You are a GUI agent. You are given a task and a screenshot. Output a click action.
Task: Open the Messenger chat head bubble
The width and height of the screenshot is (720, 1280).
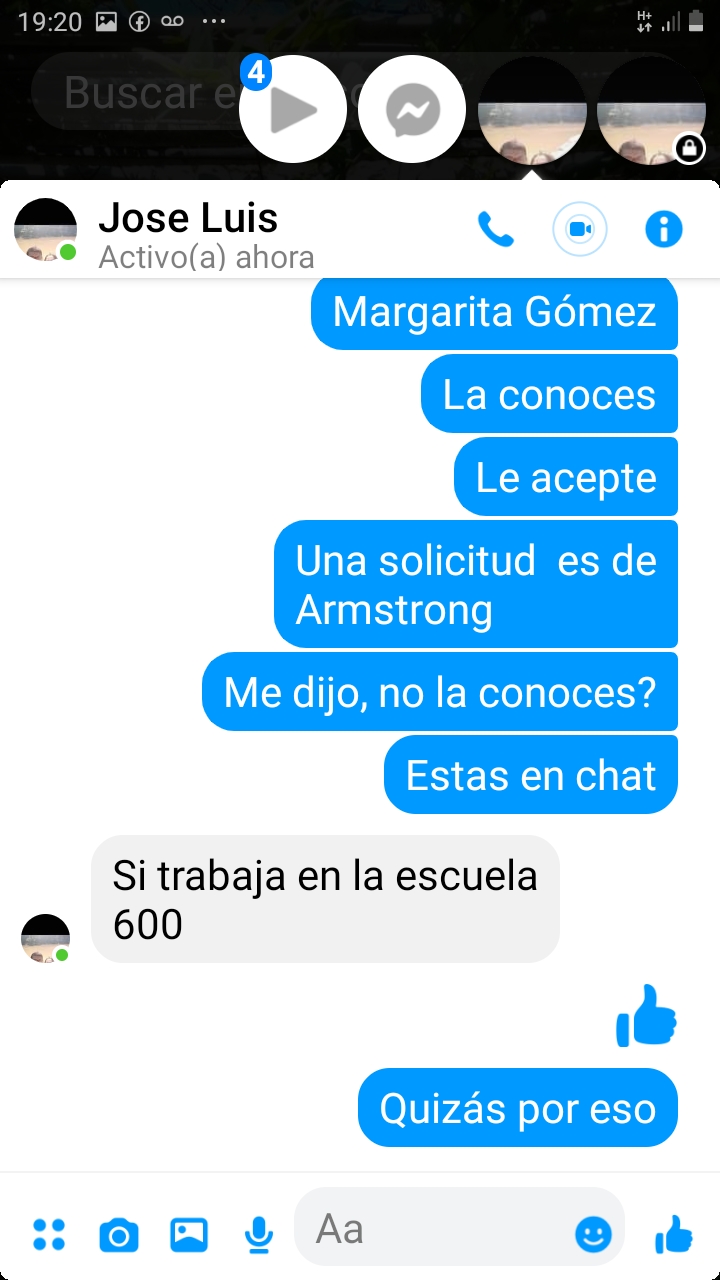[x=412, y=109]
